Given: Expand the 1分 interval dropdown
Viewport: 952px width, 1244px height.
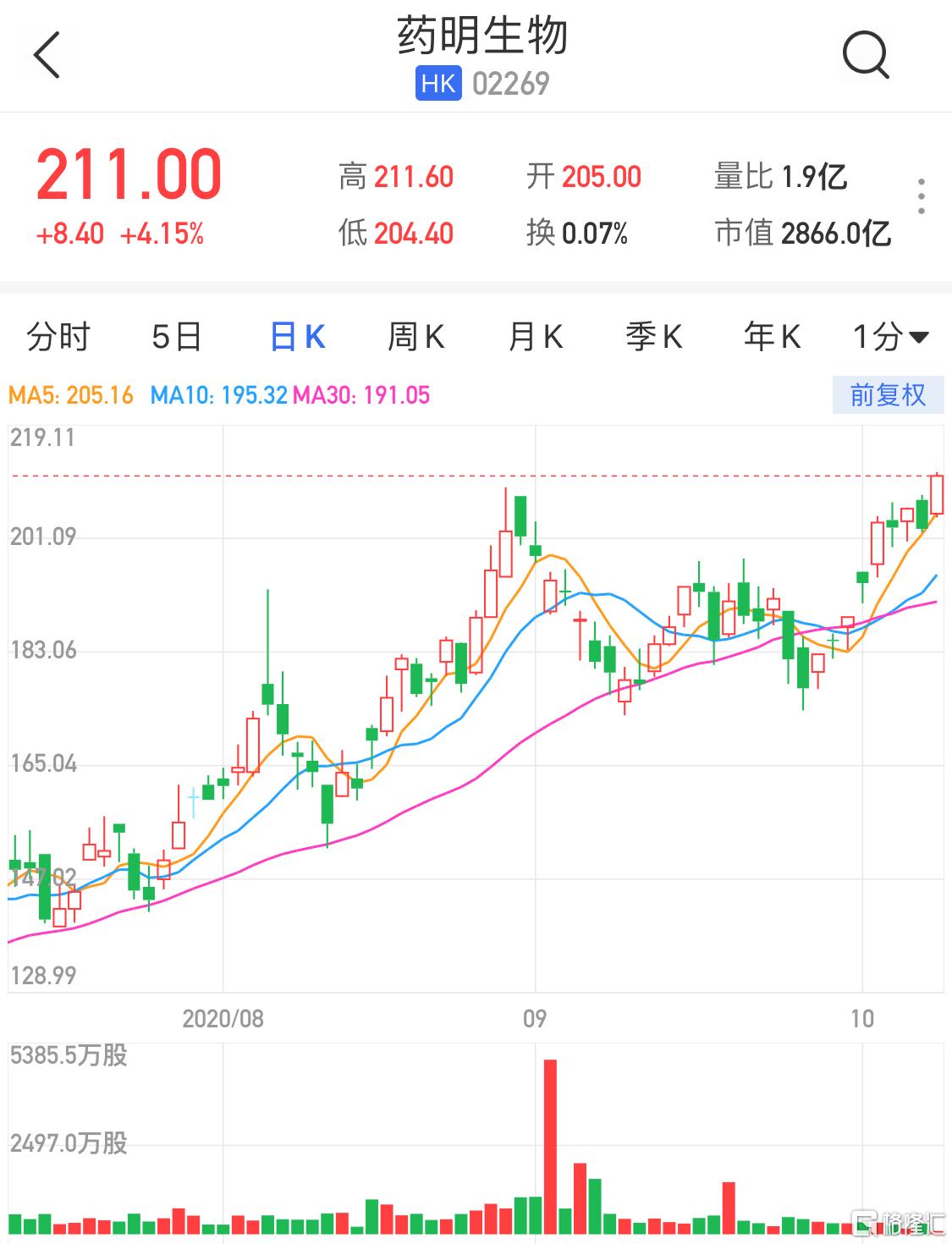Looking at the screenshot, I should (x=890, y=337).
